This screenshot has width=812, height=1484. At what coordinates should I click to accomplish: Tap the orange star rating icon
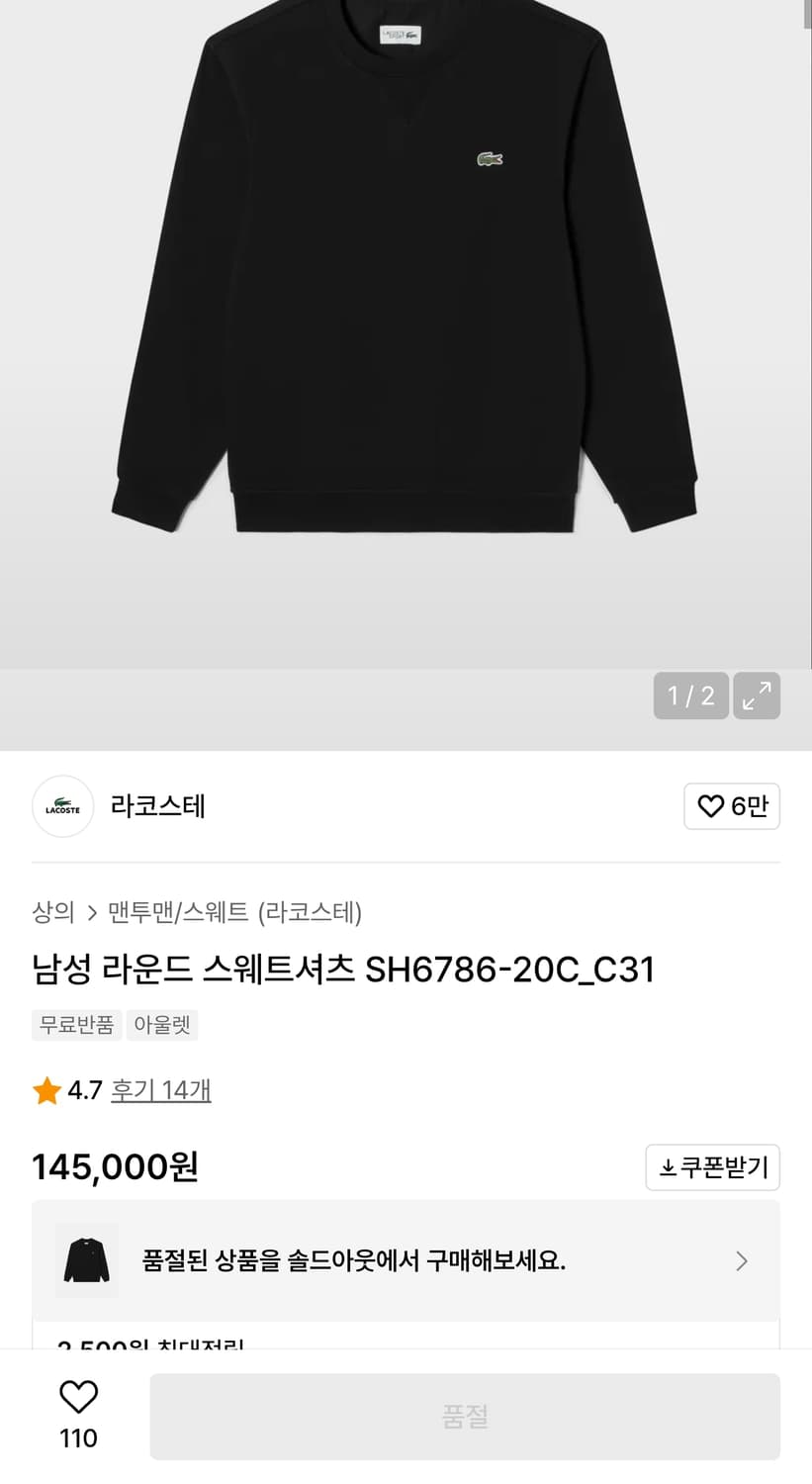tap(45, 1089)
